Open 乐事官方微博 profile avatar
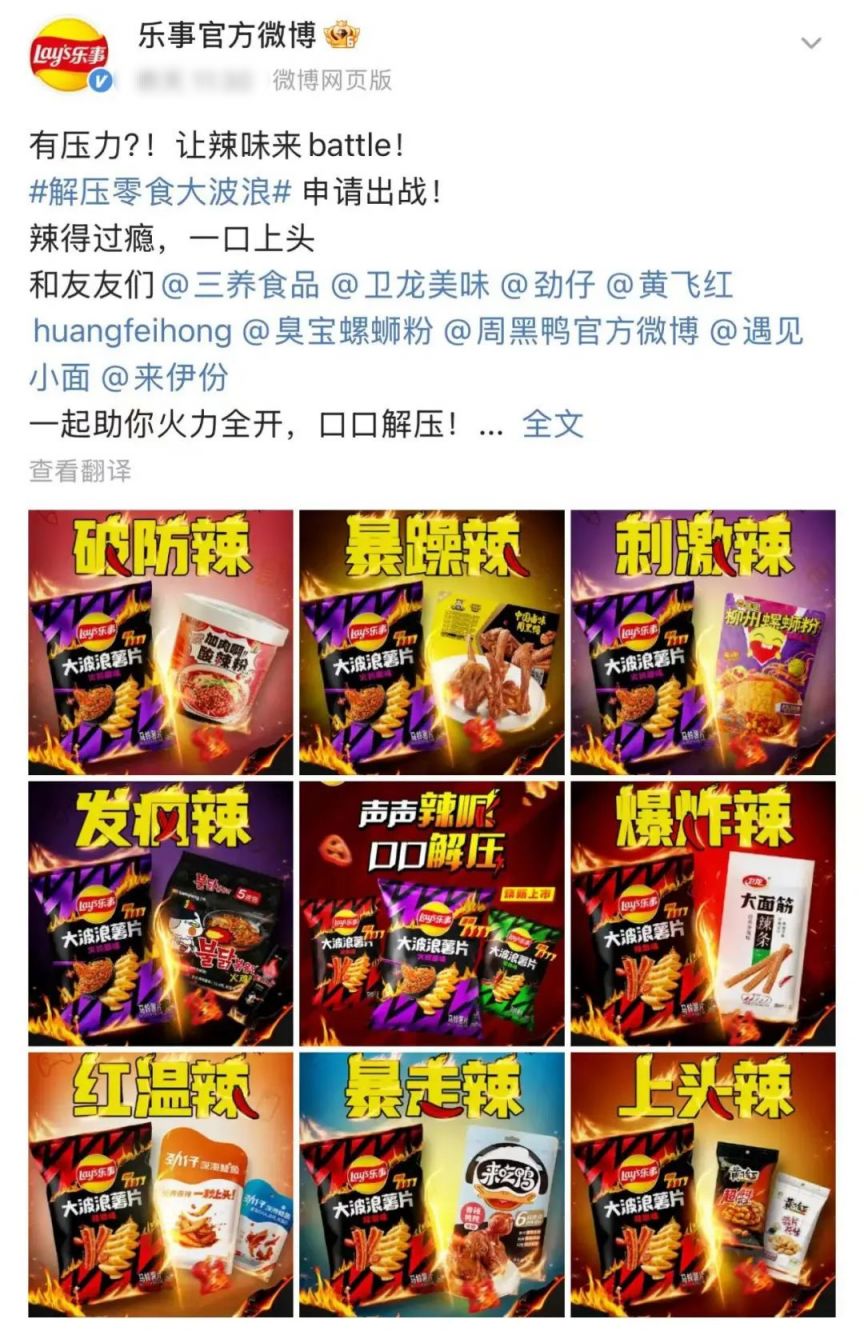The image size is (864, 1339). click(69, 55)
